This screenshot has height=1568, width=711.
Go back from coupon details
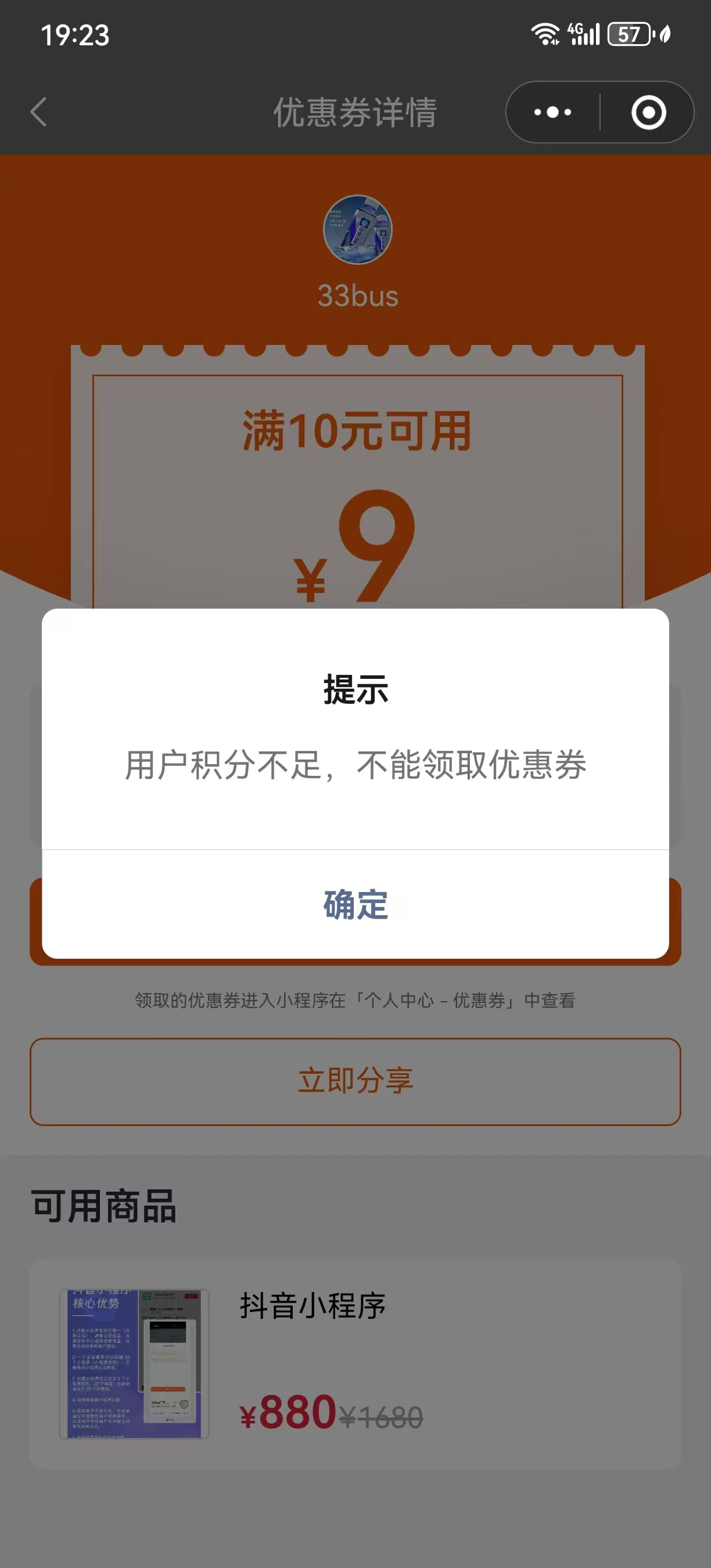click(x=39, y=112)
